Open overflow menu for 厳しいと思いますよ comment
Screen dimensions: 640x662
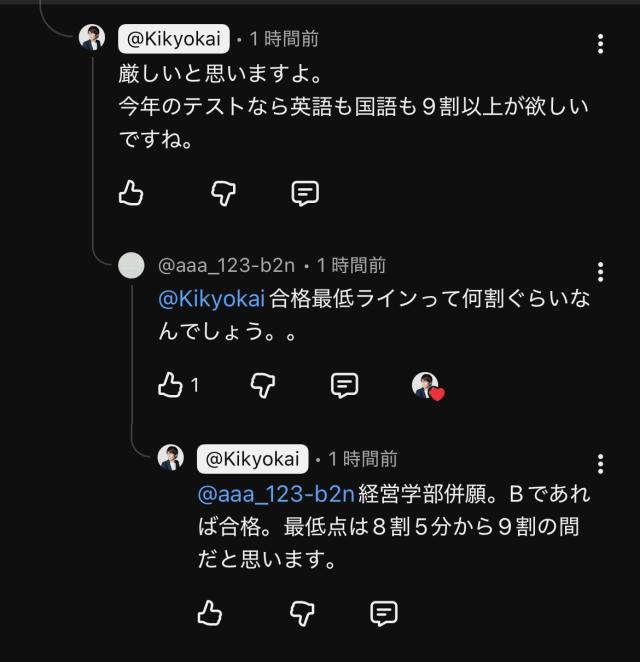click(x=600, y=44)
